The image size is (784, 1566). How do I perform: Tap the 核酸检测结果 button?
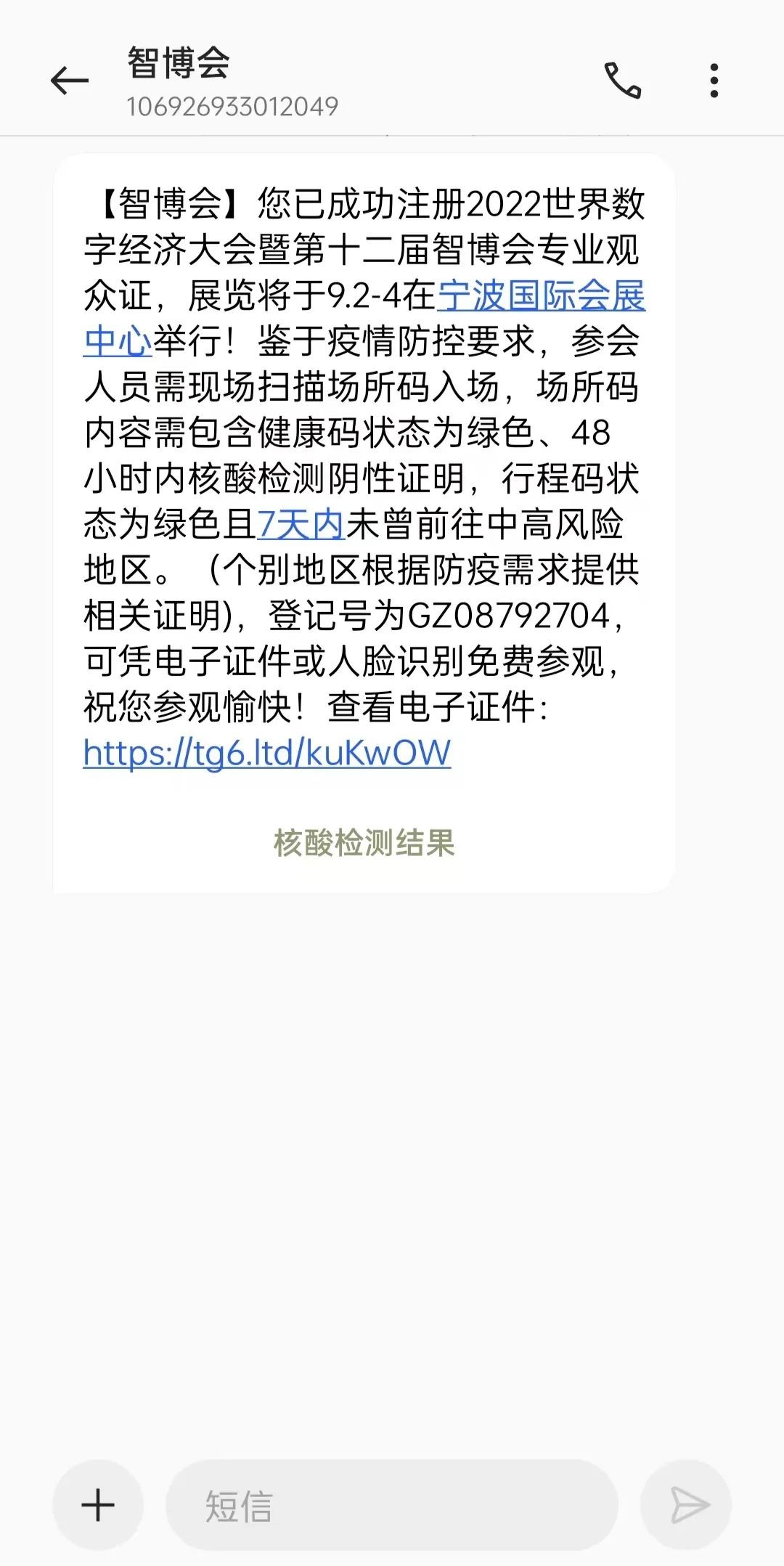[x=364, y=844]
